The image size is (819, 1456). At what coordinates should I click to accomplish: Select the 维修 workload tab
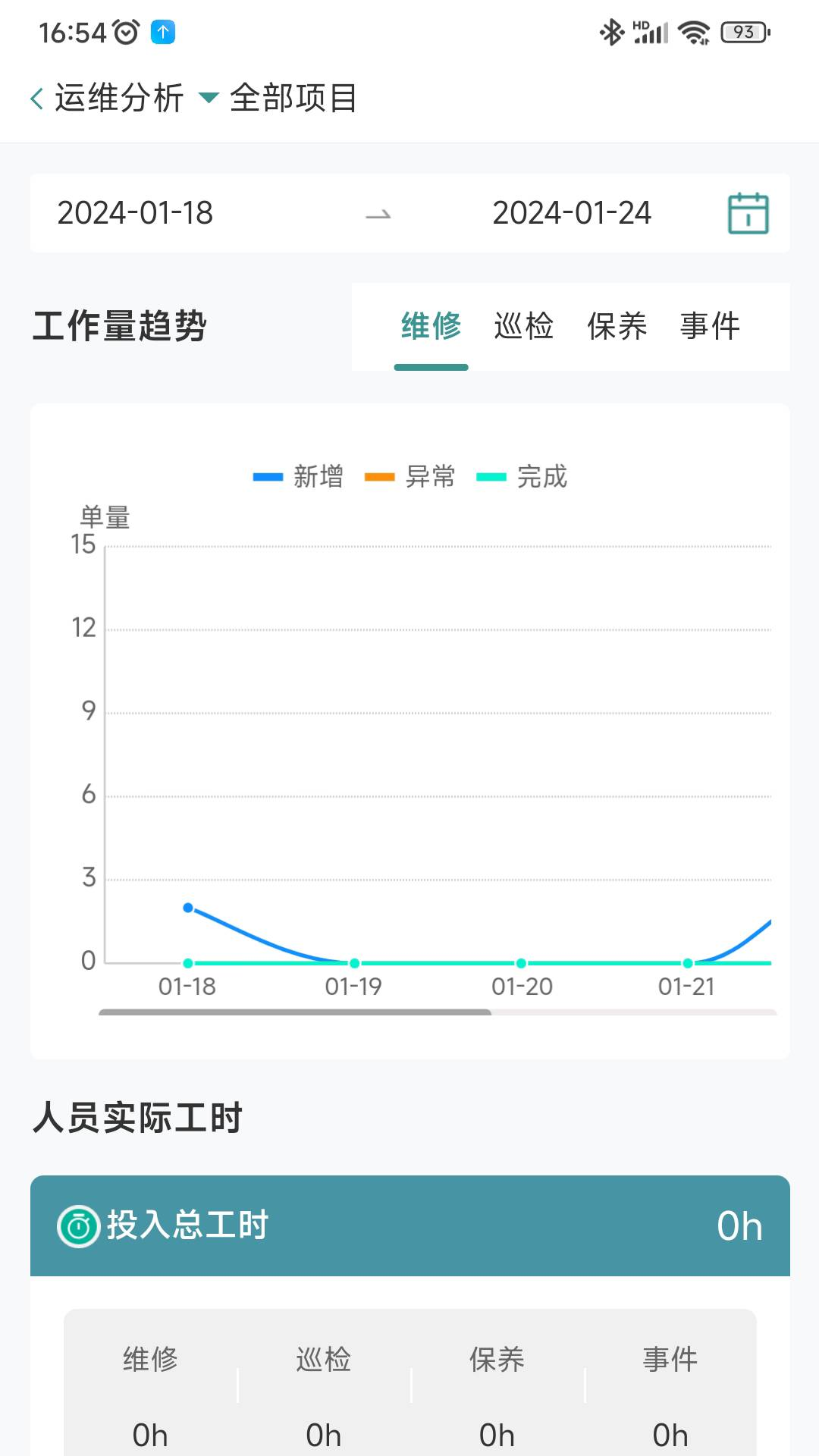(x=431, y=327)
